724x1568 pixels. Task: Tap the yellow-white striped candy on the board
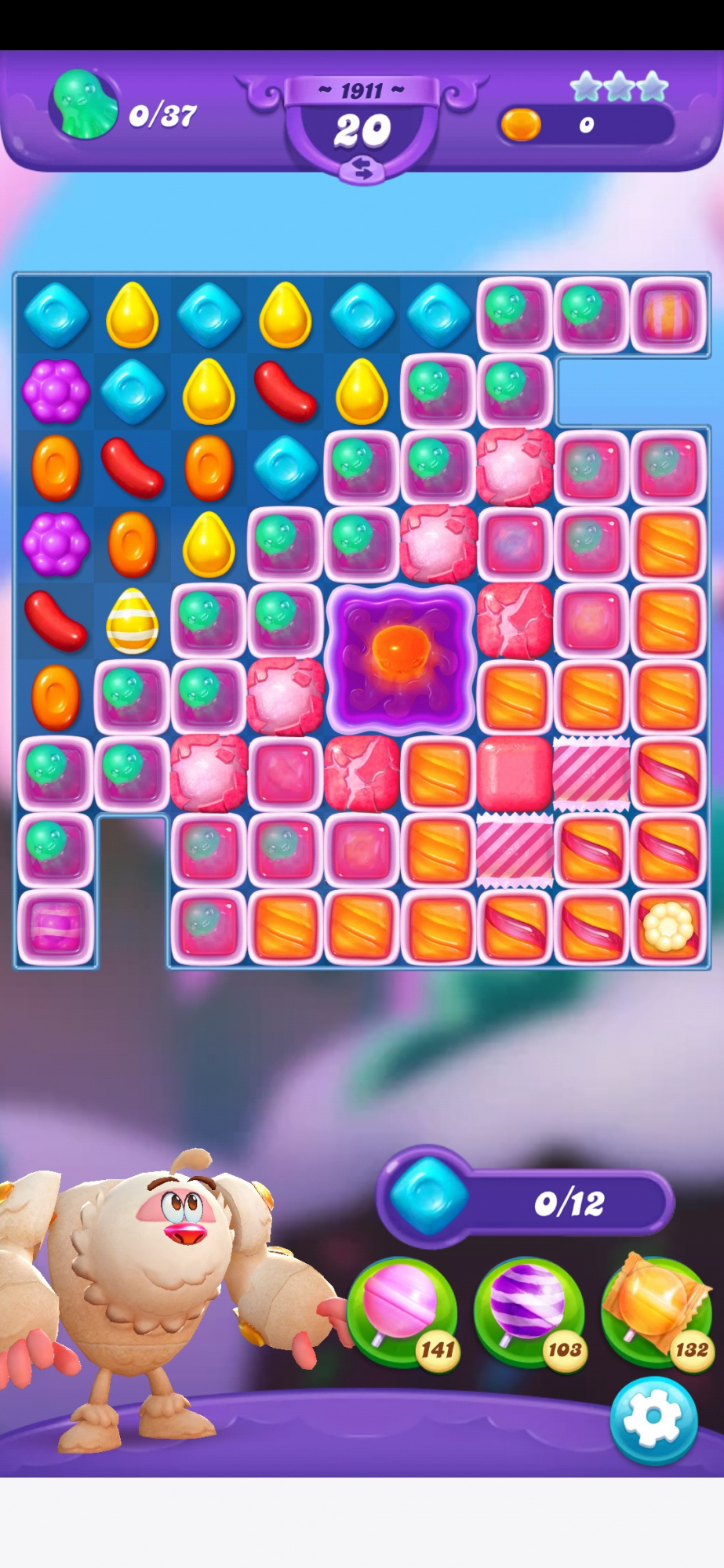132,621
